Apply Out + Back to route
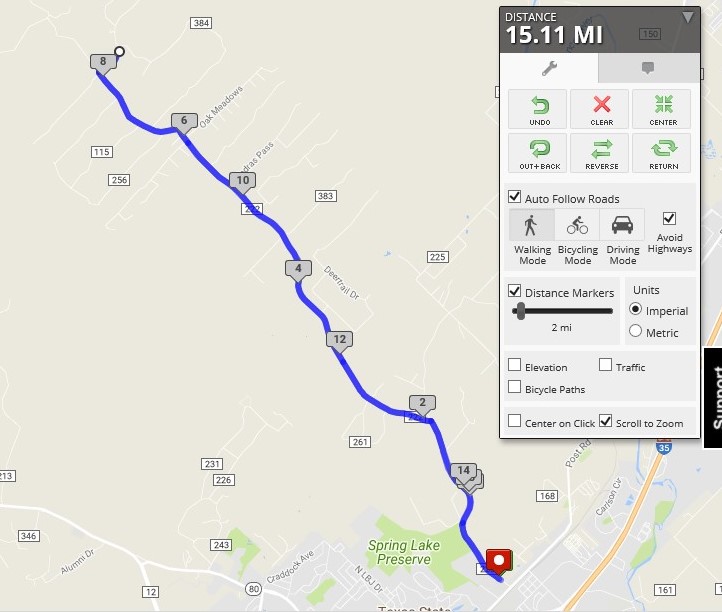The image size is (722, 612). (539, 153)
